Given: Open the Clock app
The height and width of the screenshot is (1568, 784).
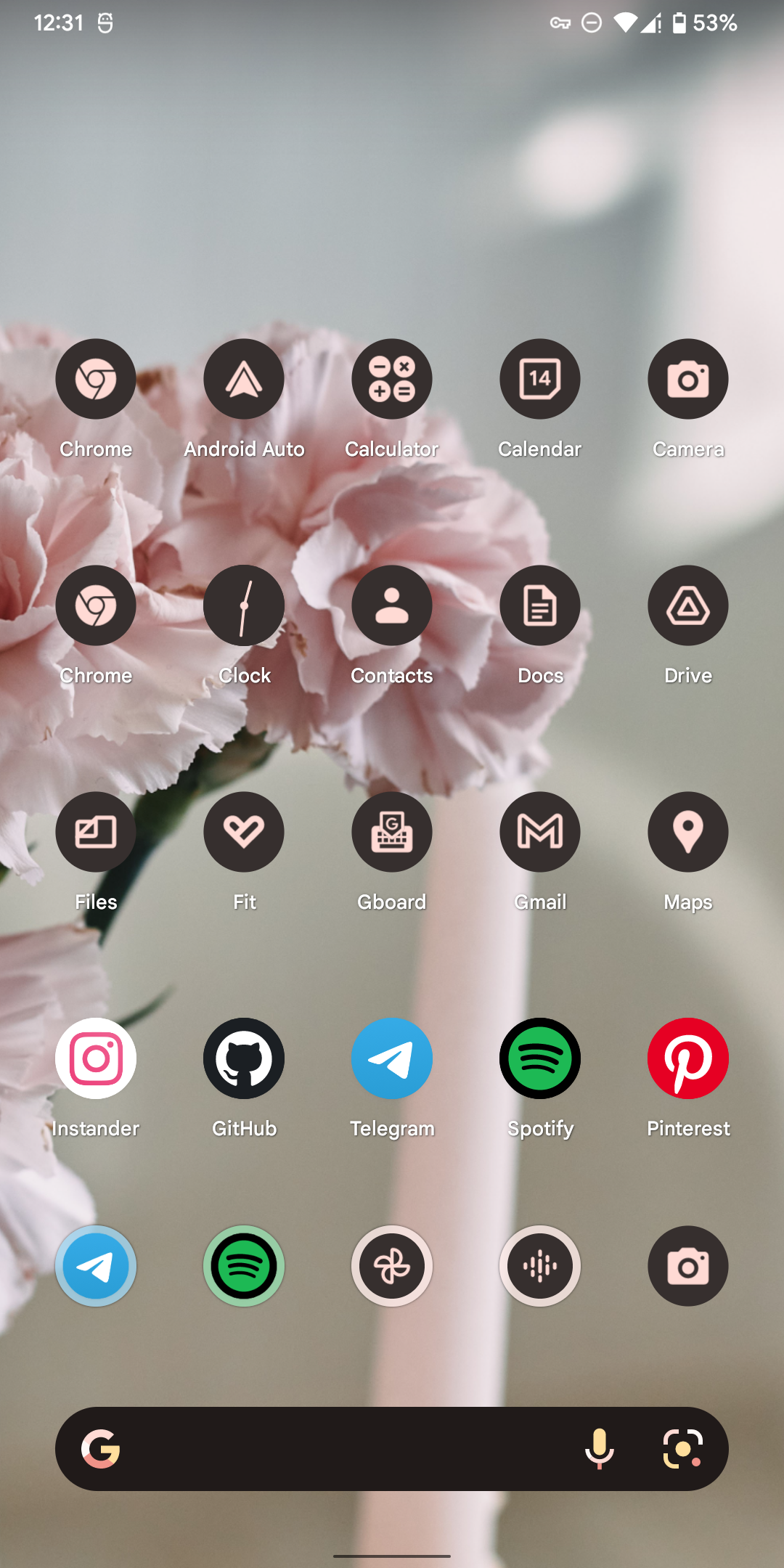Looking at the screenshot, I should tap(244, 605).
